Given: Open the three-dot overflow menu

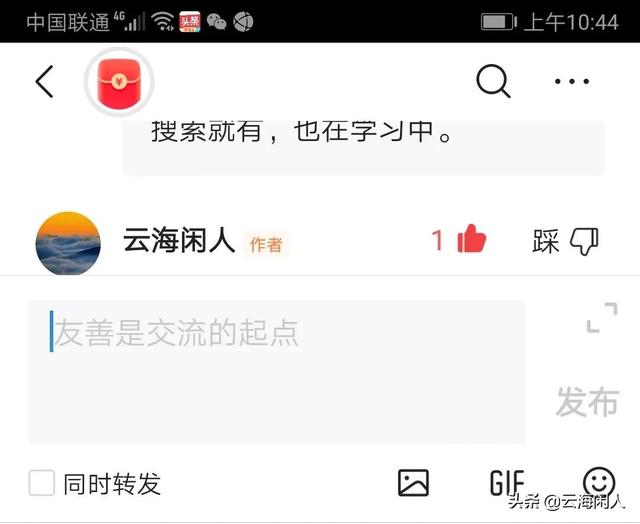Looking at the screenshot, I should pyautogui.click(x=572, y=82).
